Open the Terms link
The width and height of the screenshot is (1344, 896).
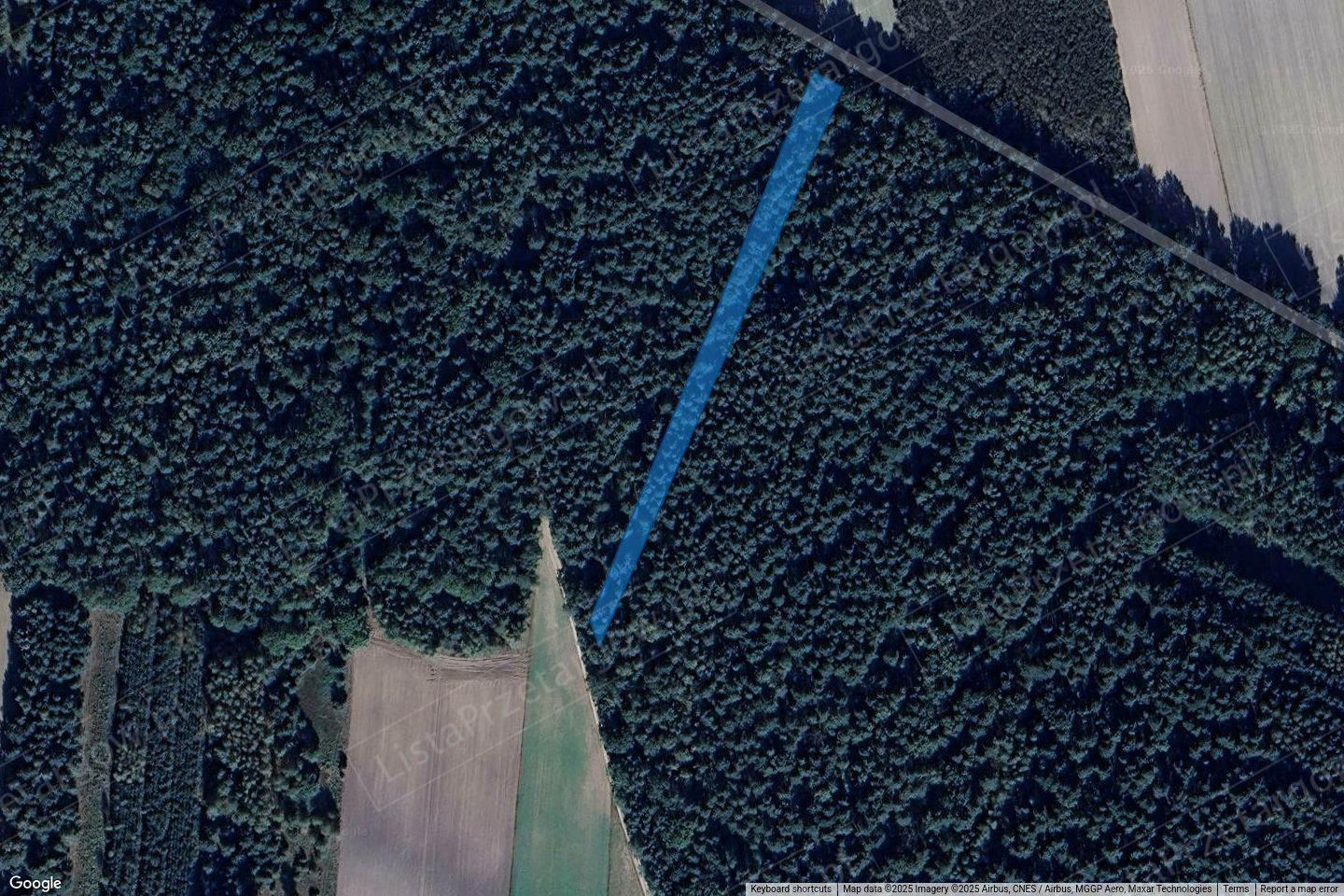coord(1236,889)
